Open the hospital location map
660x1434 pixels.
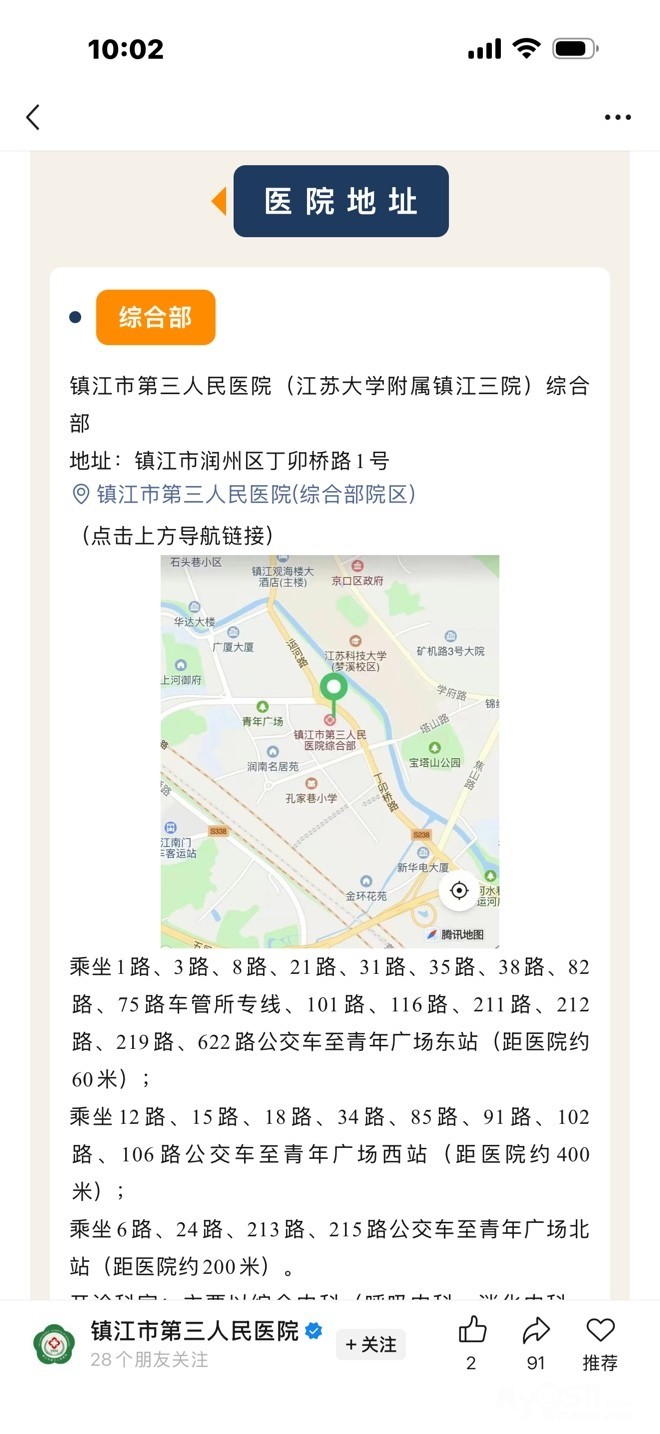click(330, 750)
